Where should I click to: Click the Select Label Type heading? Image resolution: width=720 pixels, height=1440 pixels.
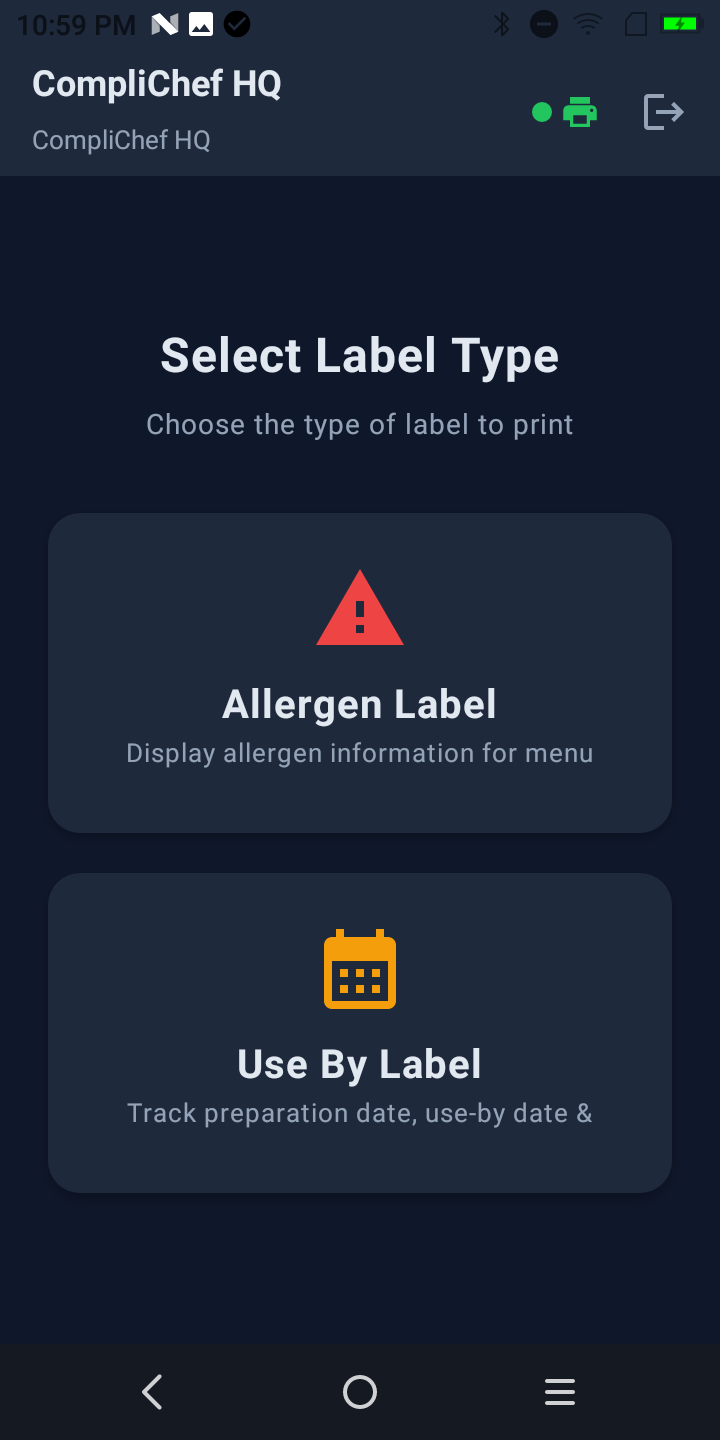360,355
